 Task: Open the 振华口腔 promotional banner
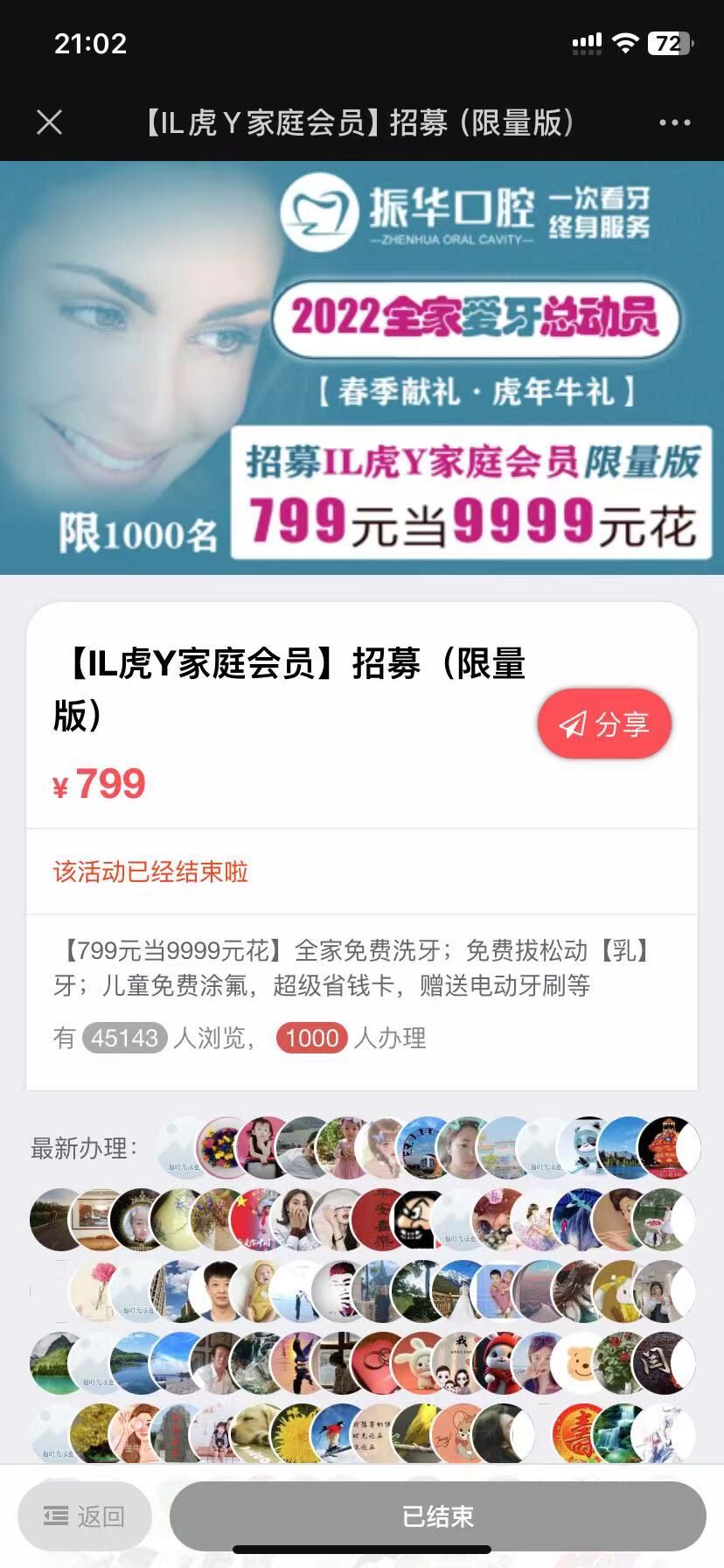point(362,367)
